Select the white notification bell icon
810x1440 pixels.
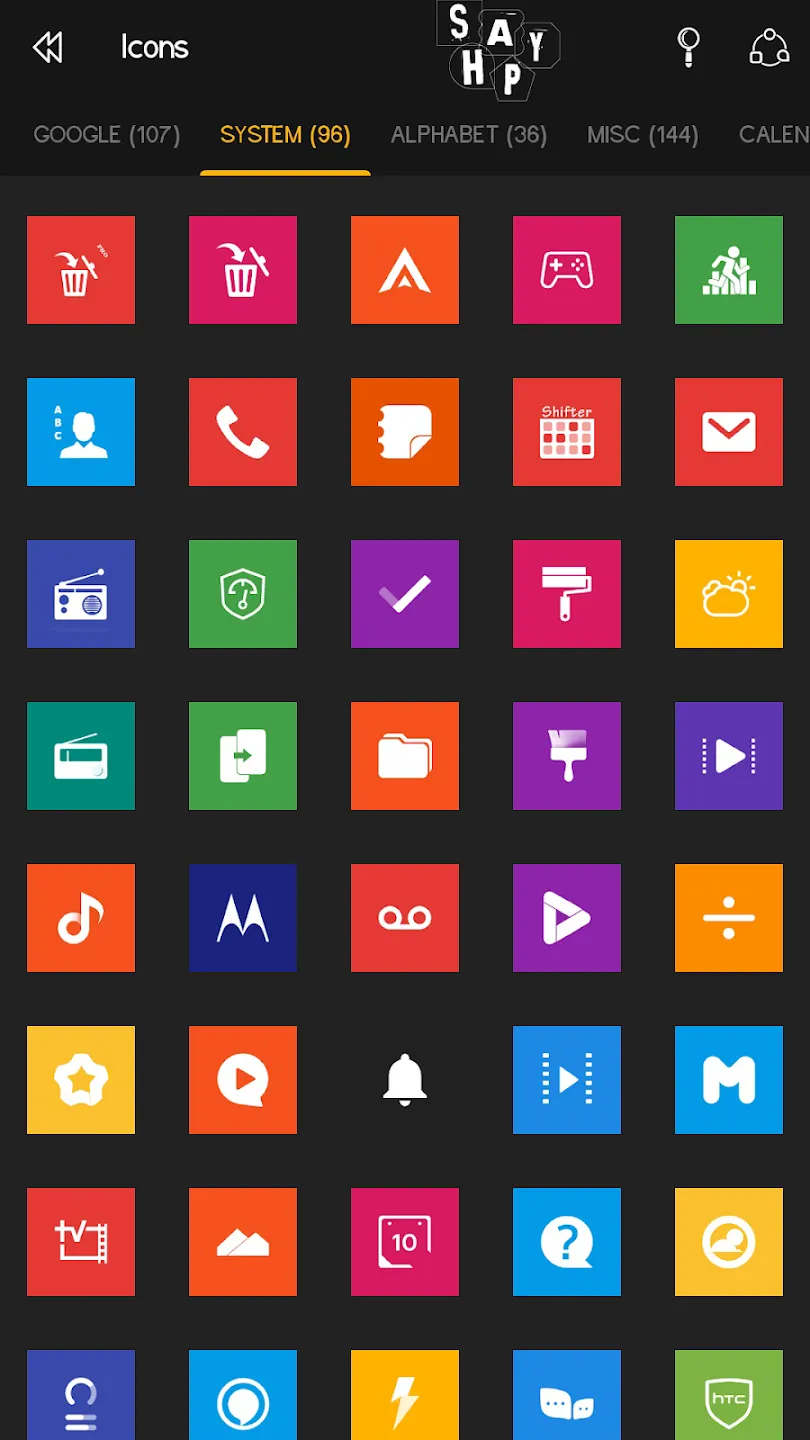click(x=405, y=1080)
